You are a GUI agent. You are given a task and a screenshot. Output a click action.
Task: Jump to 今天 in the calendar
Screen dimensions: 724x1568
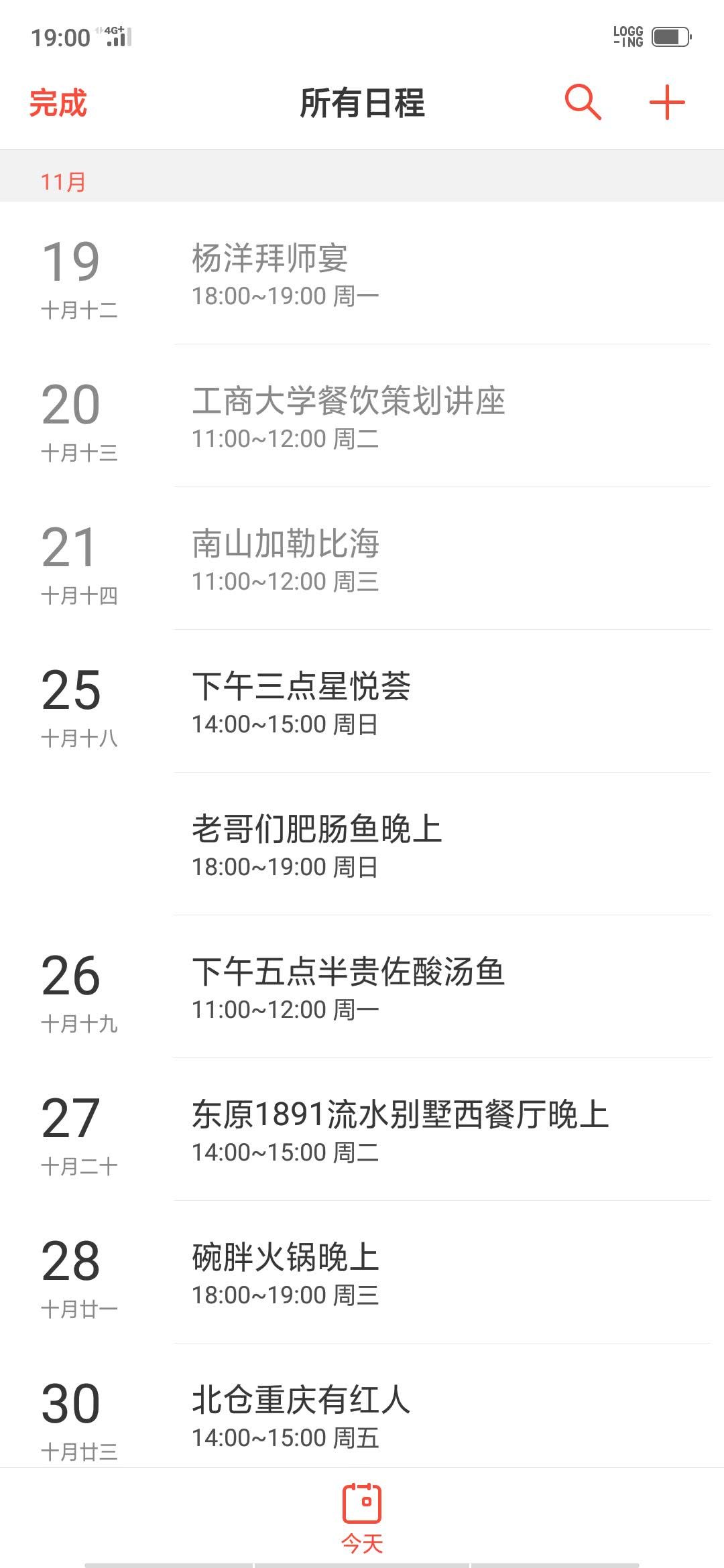pos(362,1518)
